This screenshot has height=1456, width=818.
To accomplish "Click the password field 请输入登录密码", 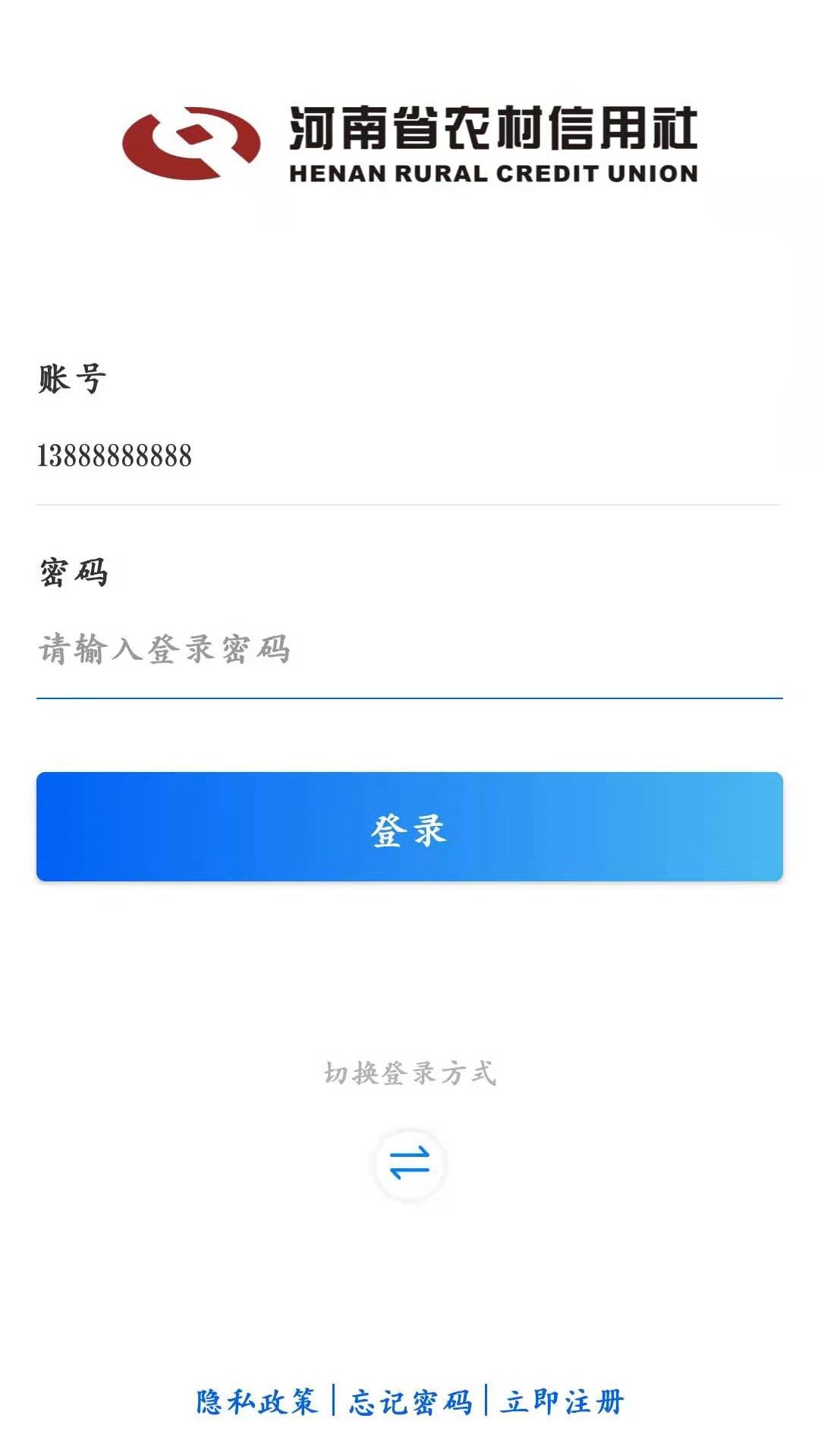I will 409,648.
